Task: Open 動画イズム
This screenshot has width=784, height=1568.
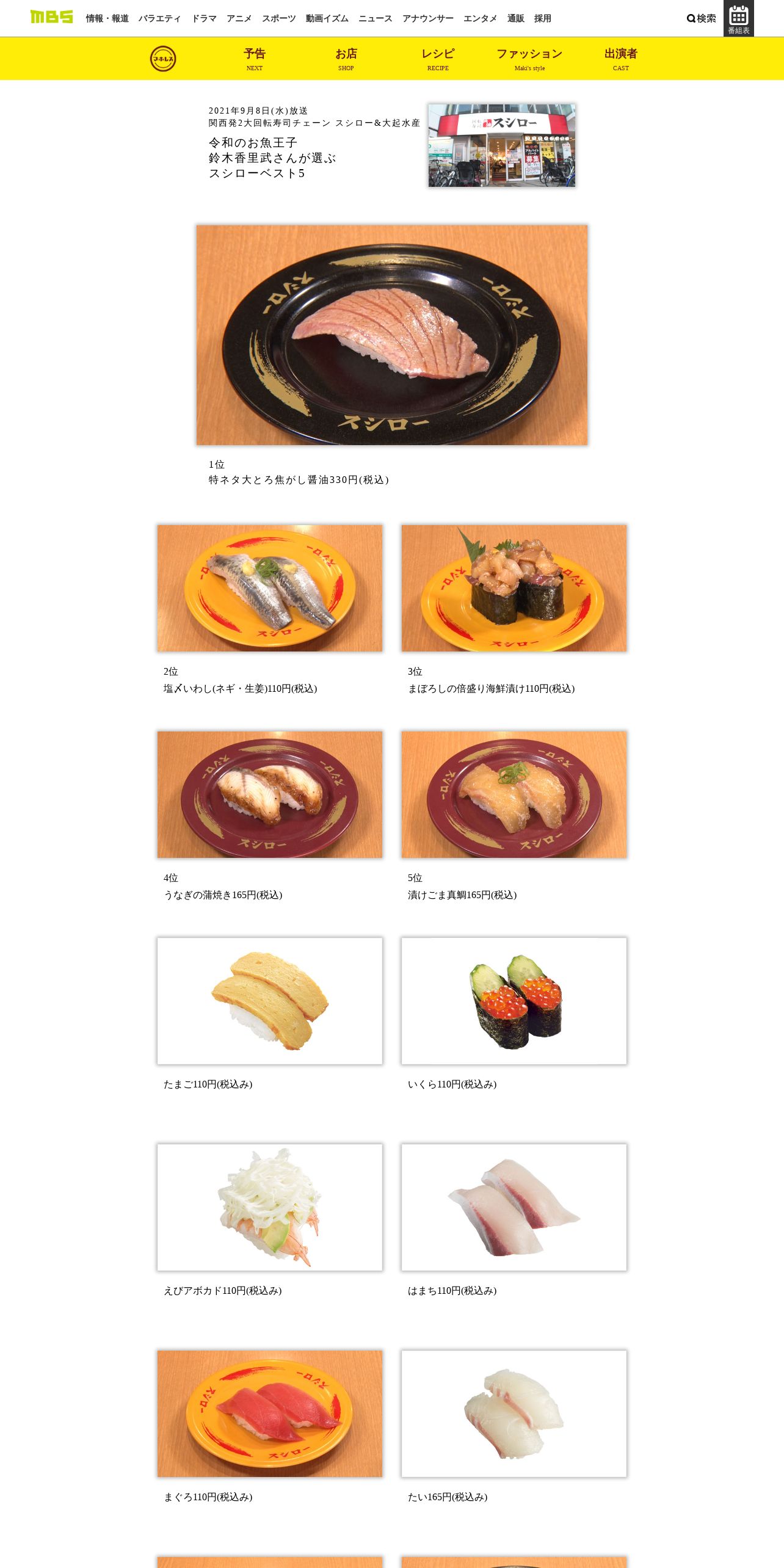Action: tap(327, 18)
